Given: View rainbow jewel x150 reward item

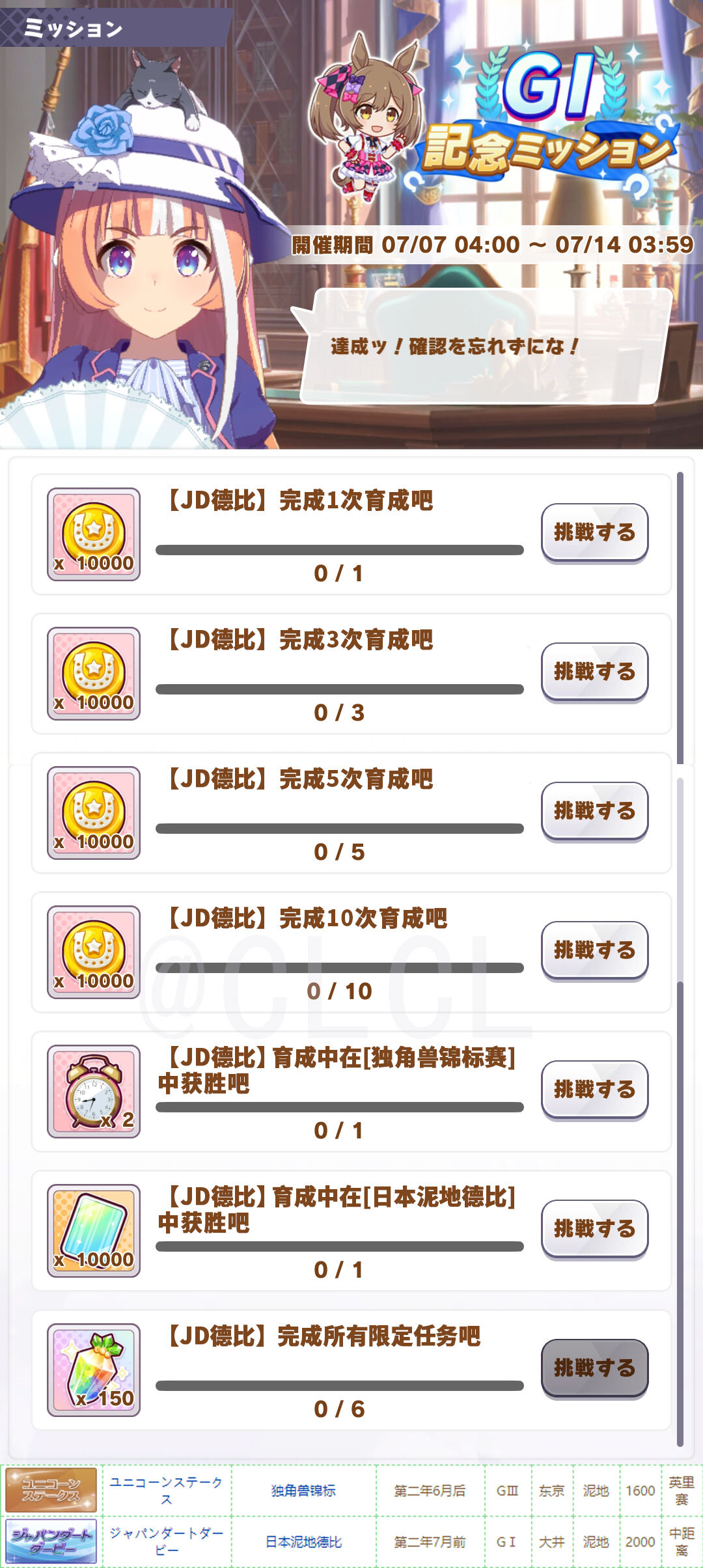Looking at the screenshot, I should pos(94,1369).
